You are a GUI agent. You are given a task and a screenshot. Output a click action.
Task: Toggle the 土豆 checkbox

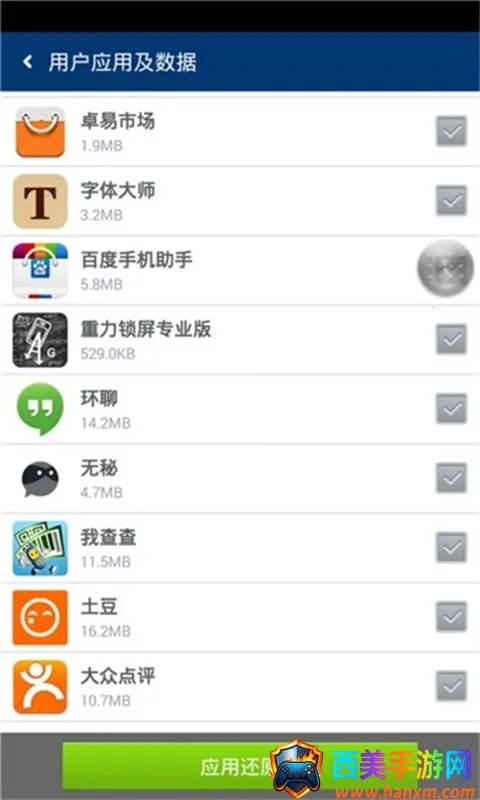451,617
